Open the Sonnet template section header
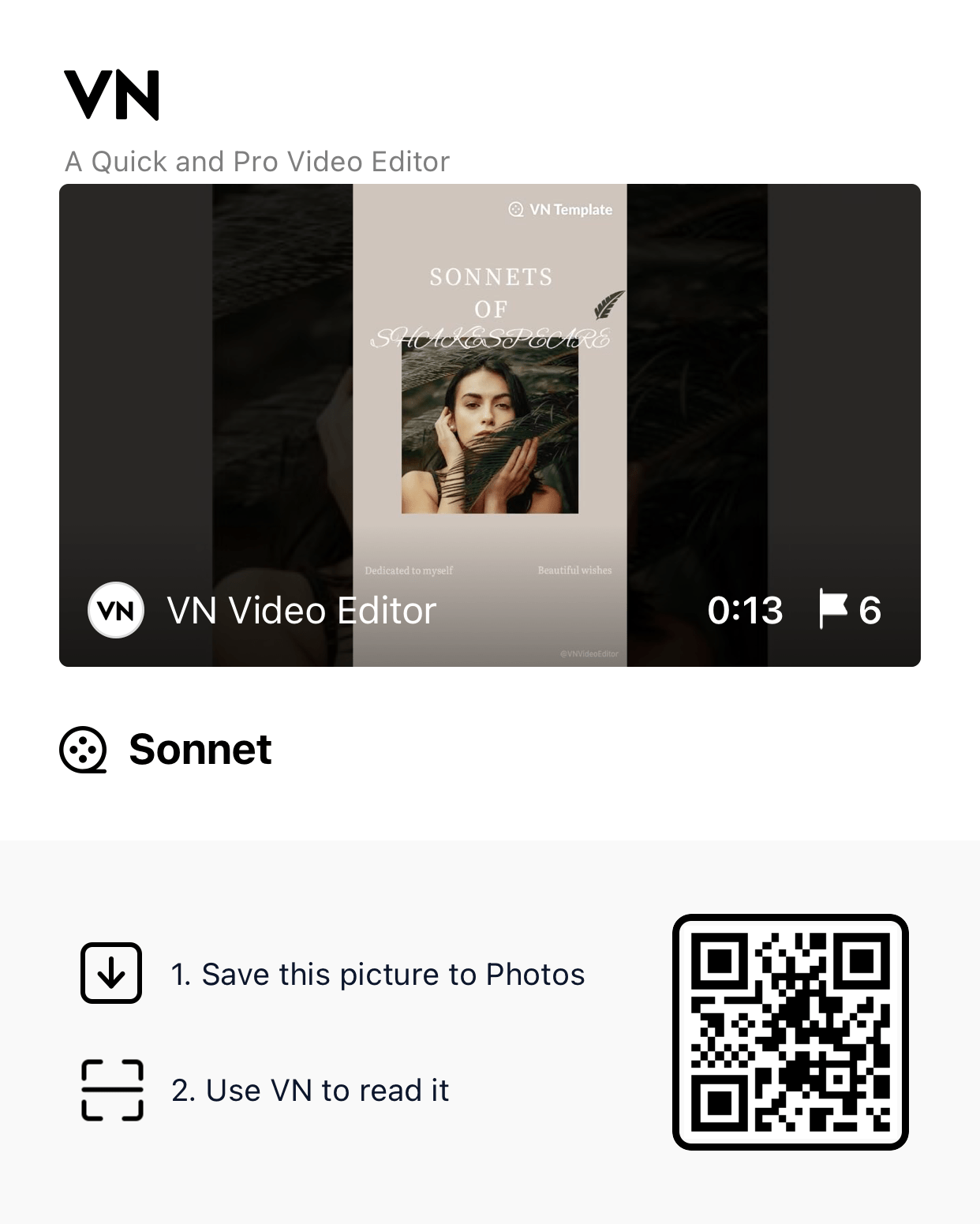Screen dimensions: 980x1224 [x=200, y=750]
